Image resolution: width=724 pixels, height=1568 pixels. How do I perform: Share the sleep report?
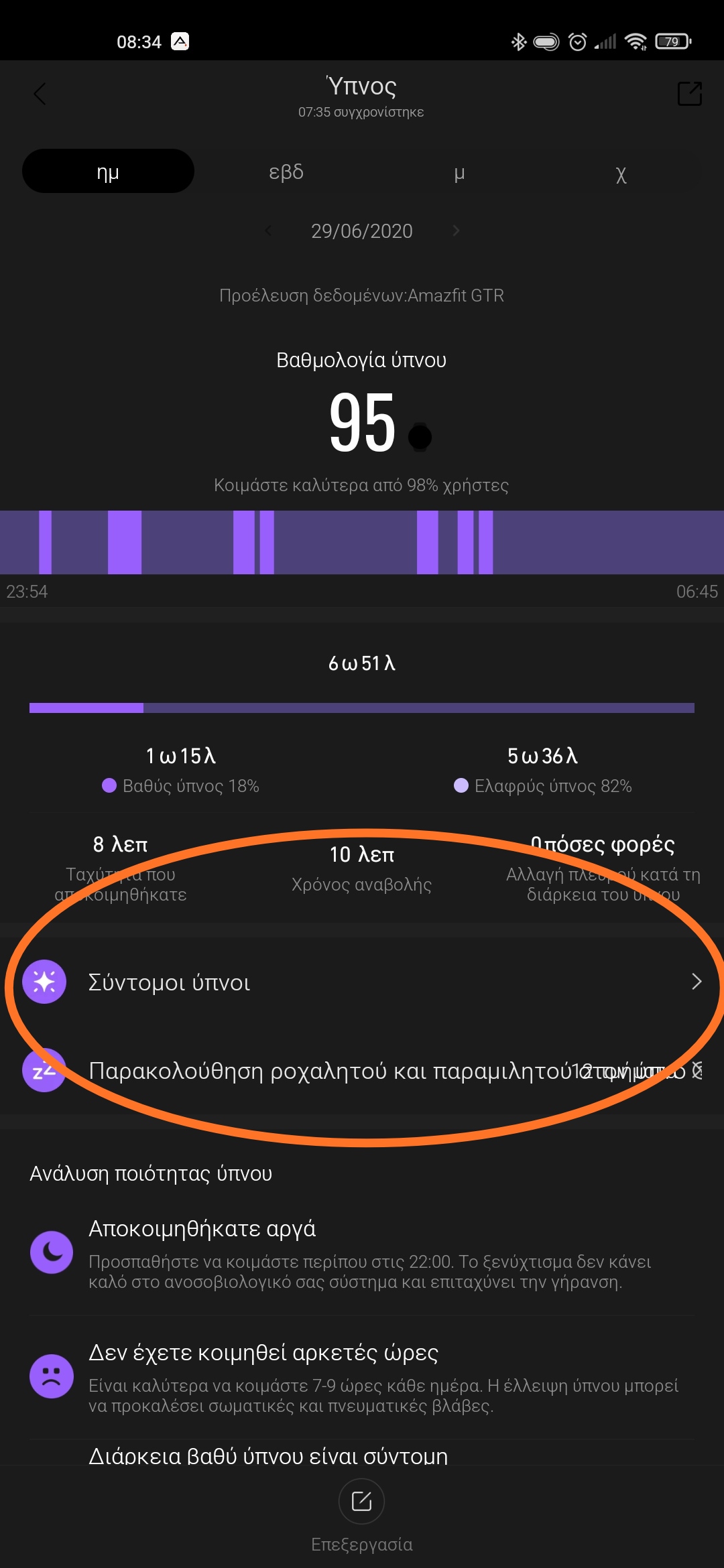click(x=689, y=94)
